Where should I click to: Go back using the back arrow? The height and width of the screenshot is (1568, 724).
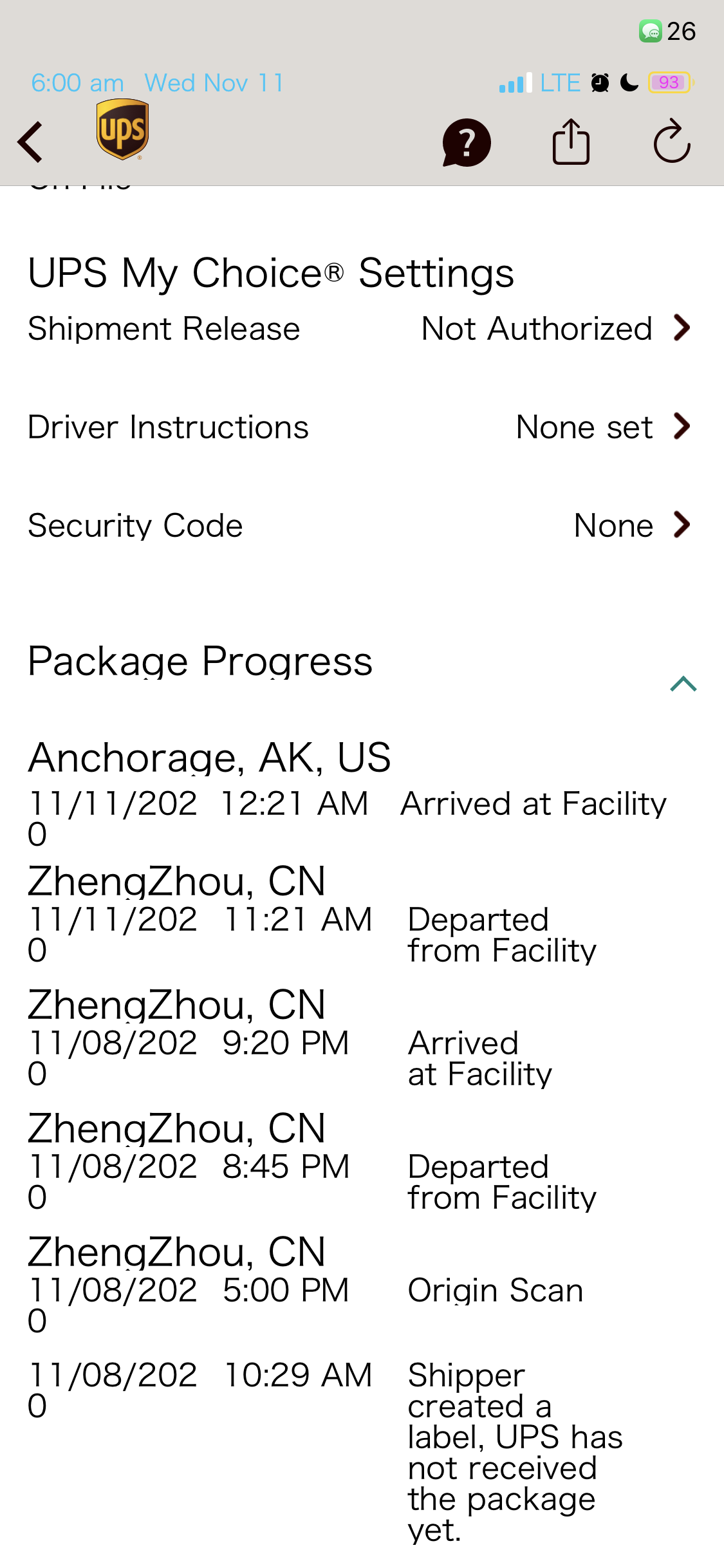point(30,142)
